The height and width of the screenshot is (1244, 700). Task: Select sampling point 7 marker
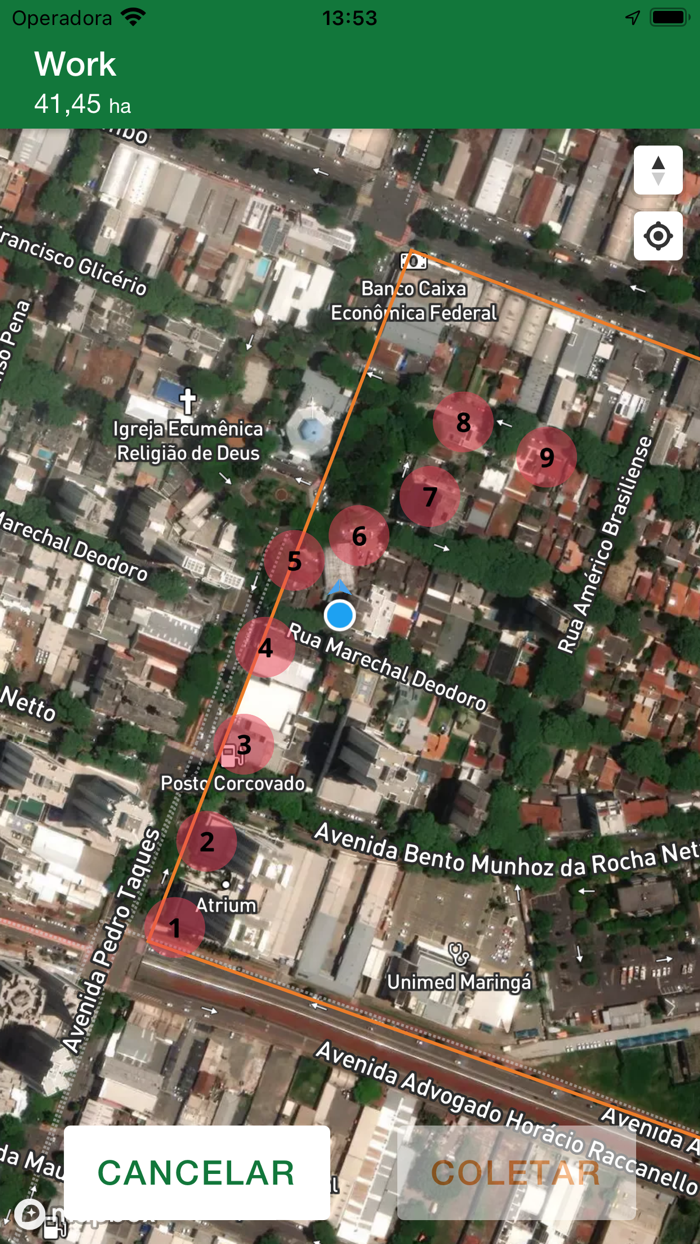point(430,496)
